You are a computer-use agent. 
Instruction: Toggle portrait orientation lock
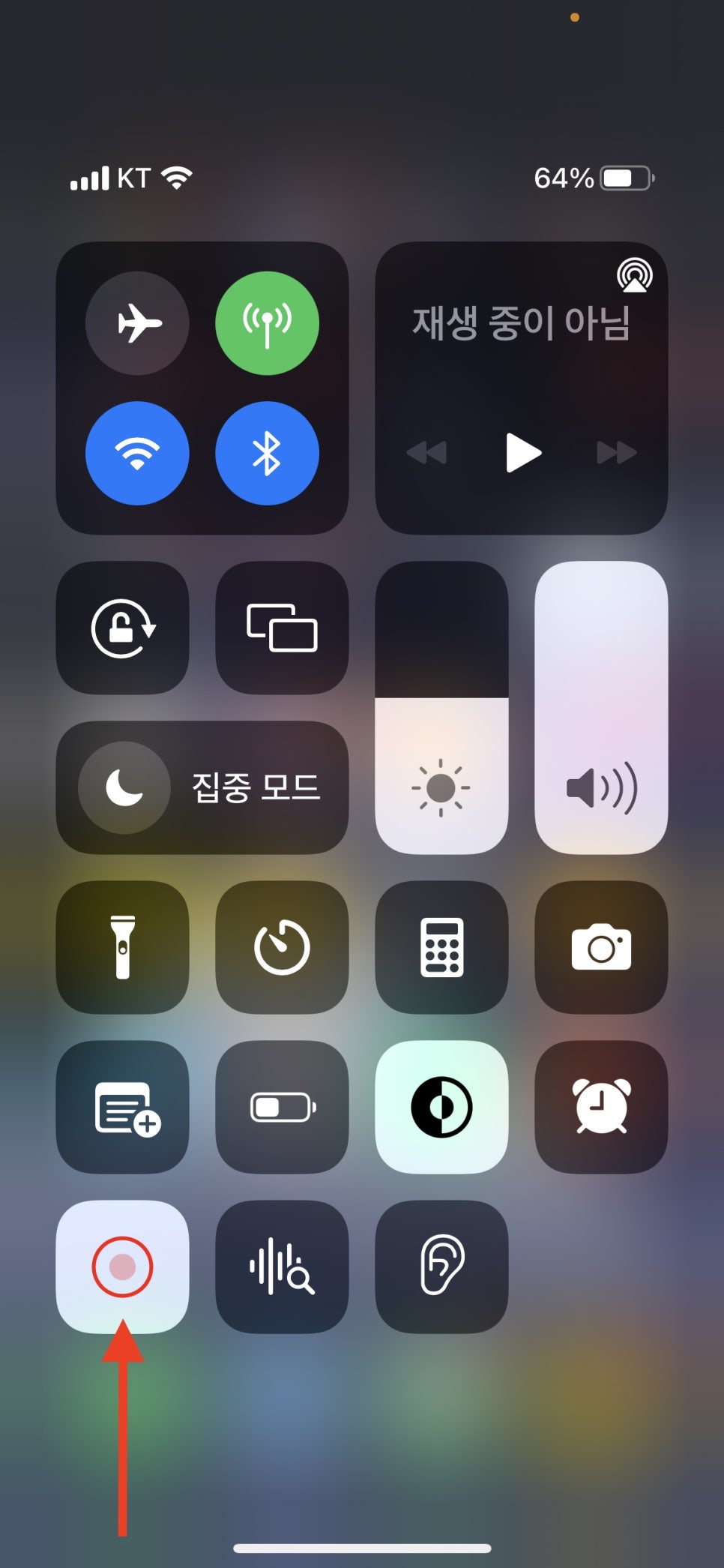click(x=122, y=628)
